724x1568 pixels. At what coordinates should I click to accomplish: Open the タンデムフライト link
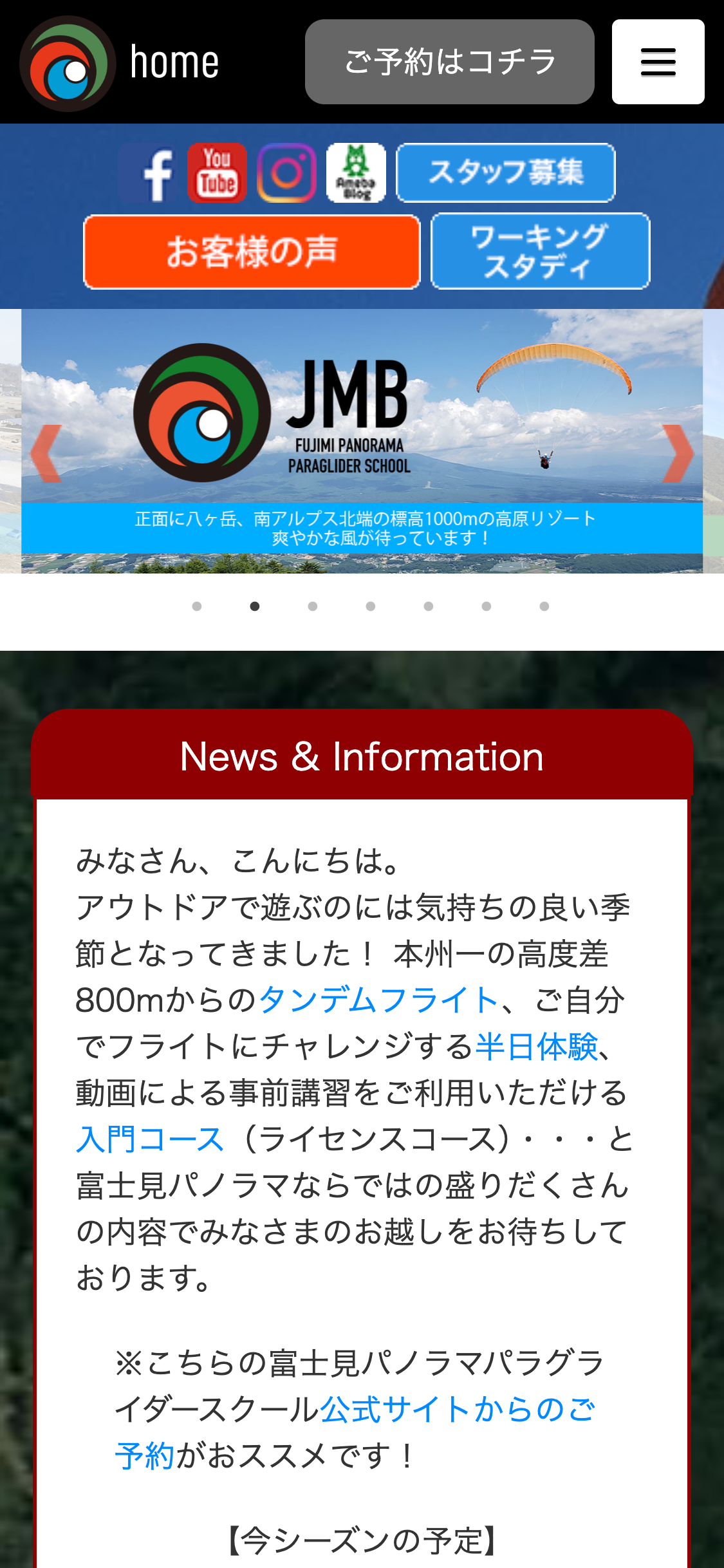click(378, 1000)
